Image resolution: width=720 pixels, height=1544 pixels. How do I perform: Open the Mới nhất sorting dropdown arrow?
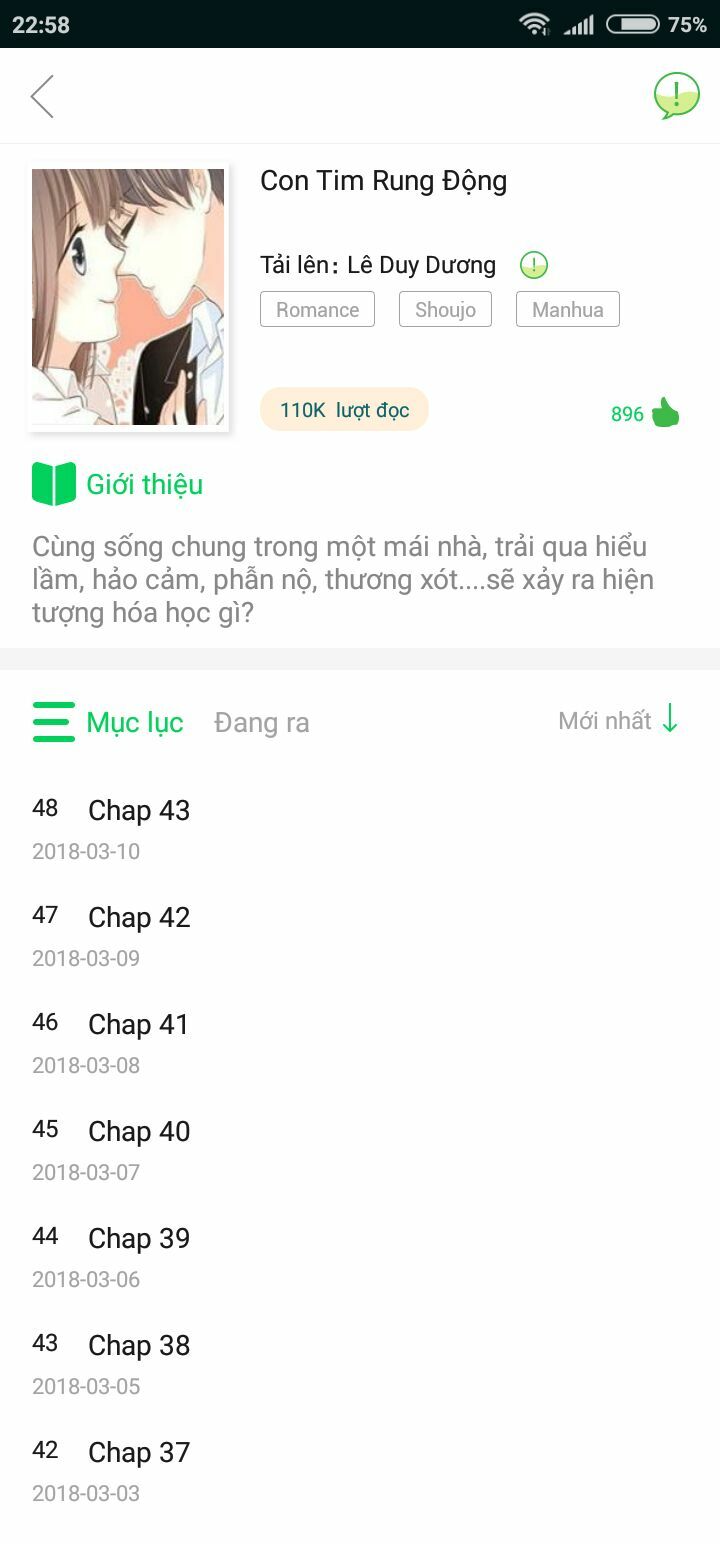coord(668,721)
